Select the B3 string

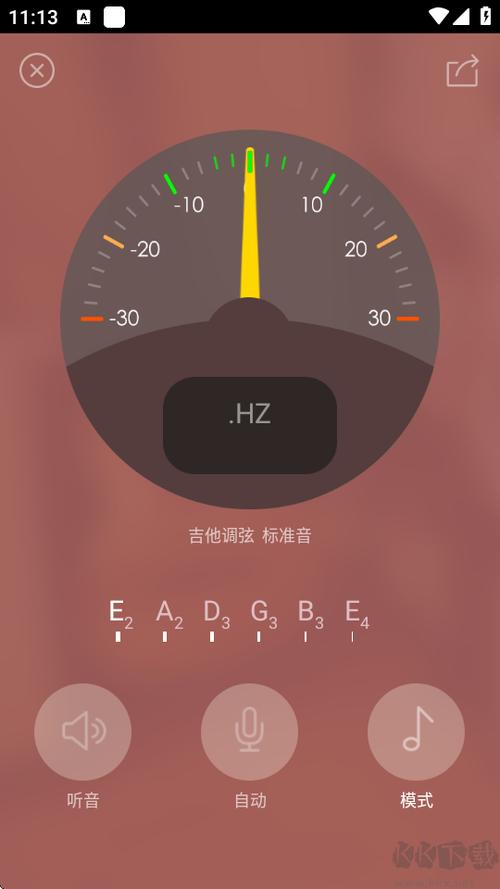pyautogui.click(x=311, y=621)
